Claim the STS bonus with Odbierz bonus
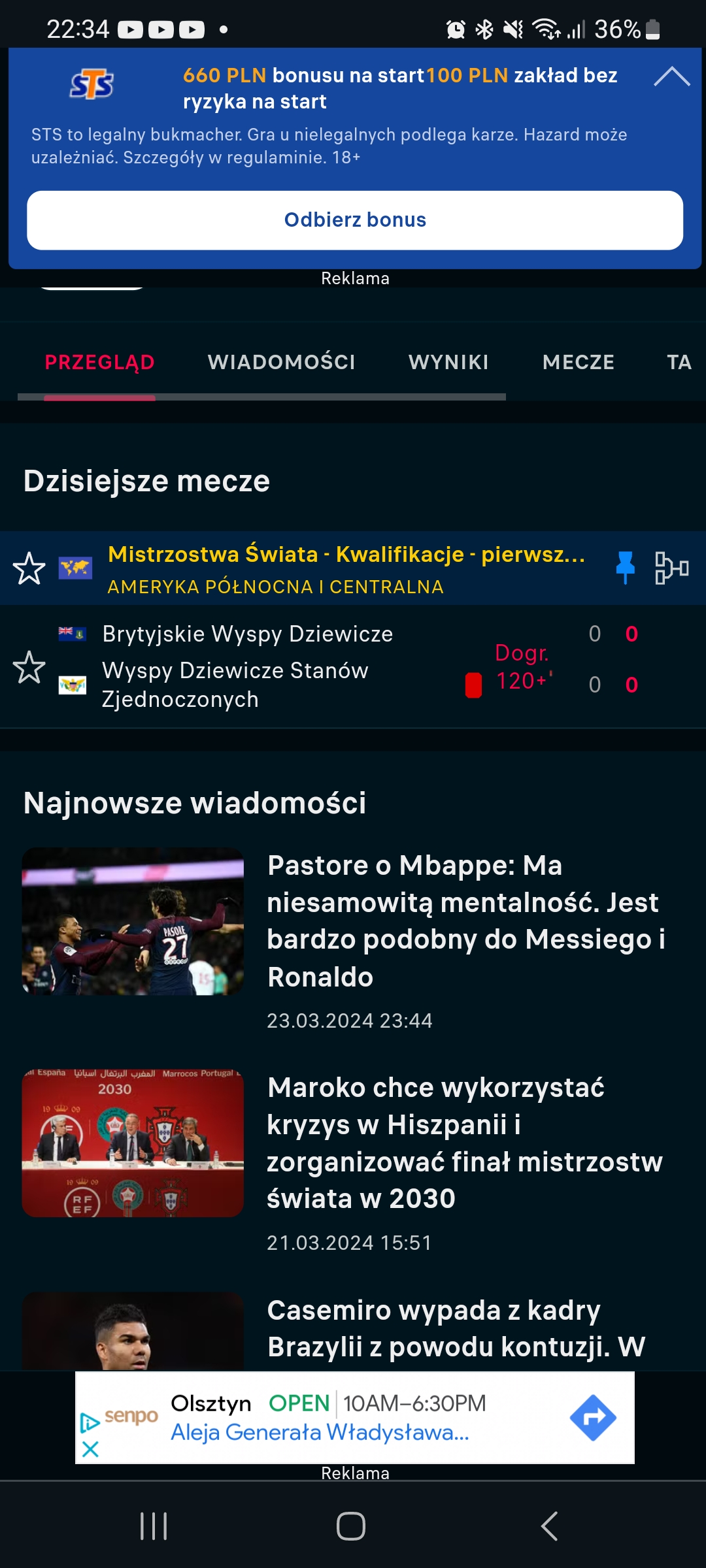This screenshot has height=1568, width=706. coord(355,220)
